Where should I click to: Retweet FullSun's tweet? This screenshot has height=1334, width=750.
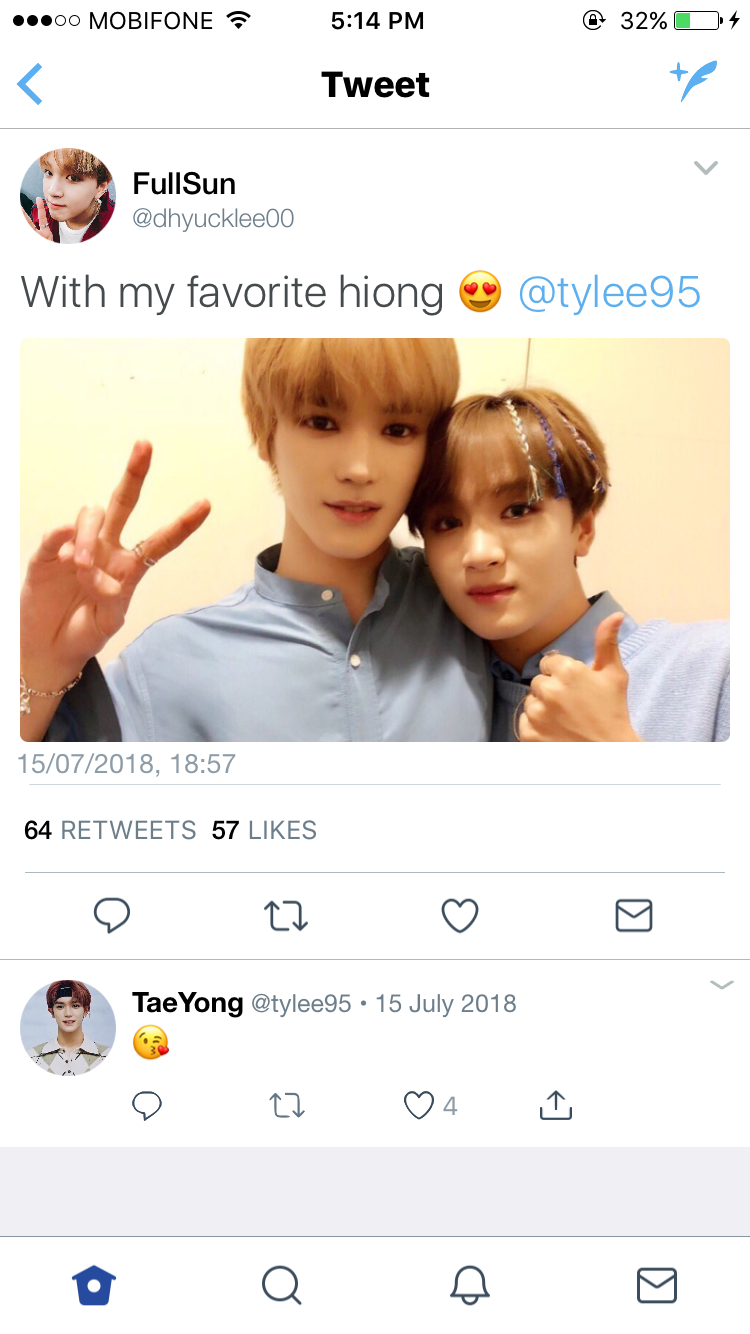point(286,915)
